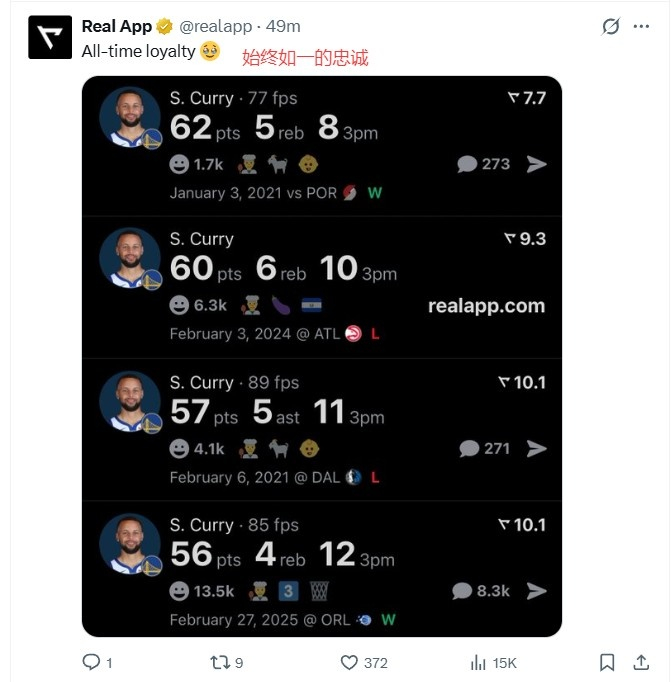Open the Real App account name
Viewport: 671px width, 682px height.
[117, 26]
